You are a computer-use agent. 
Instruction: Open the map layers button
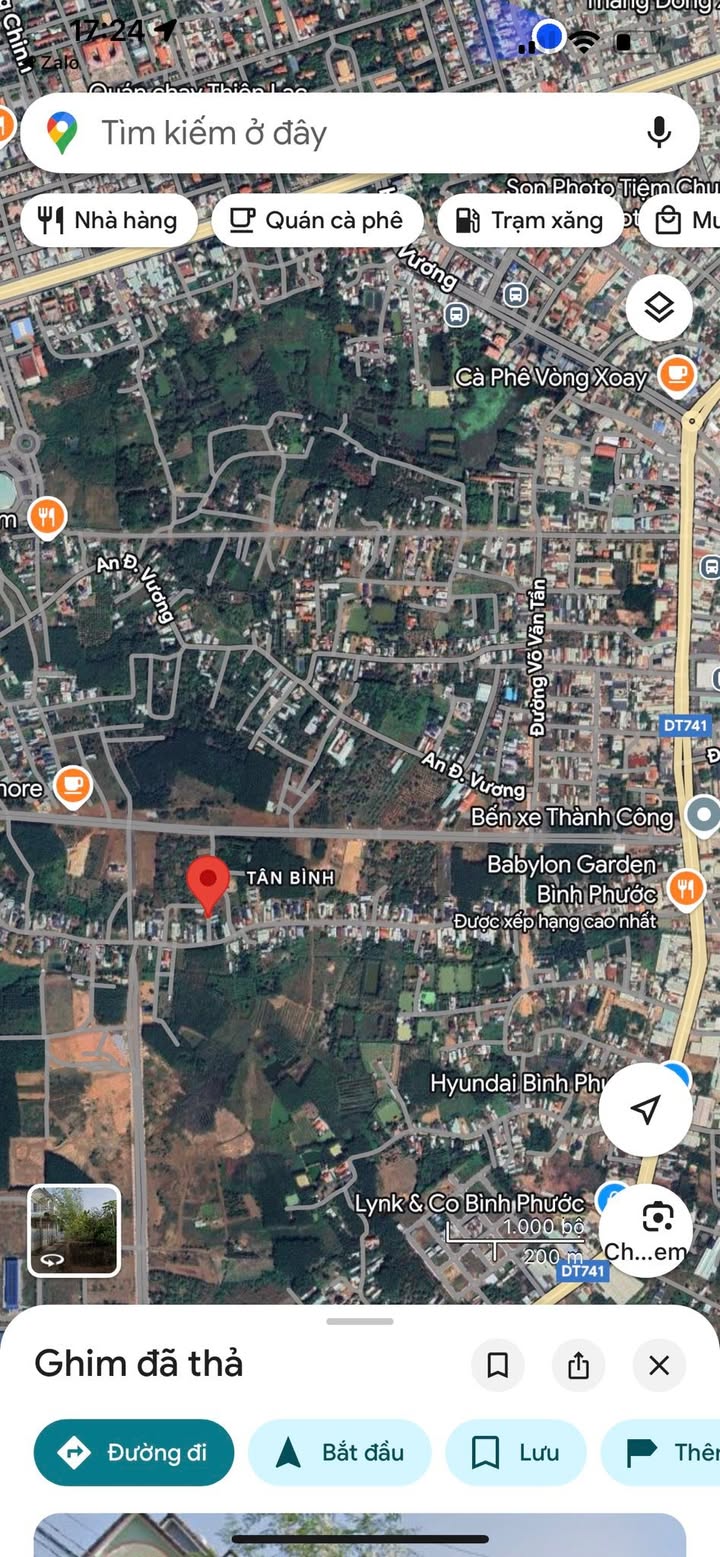(x=659, y=308)
